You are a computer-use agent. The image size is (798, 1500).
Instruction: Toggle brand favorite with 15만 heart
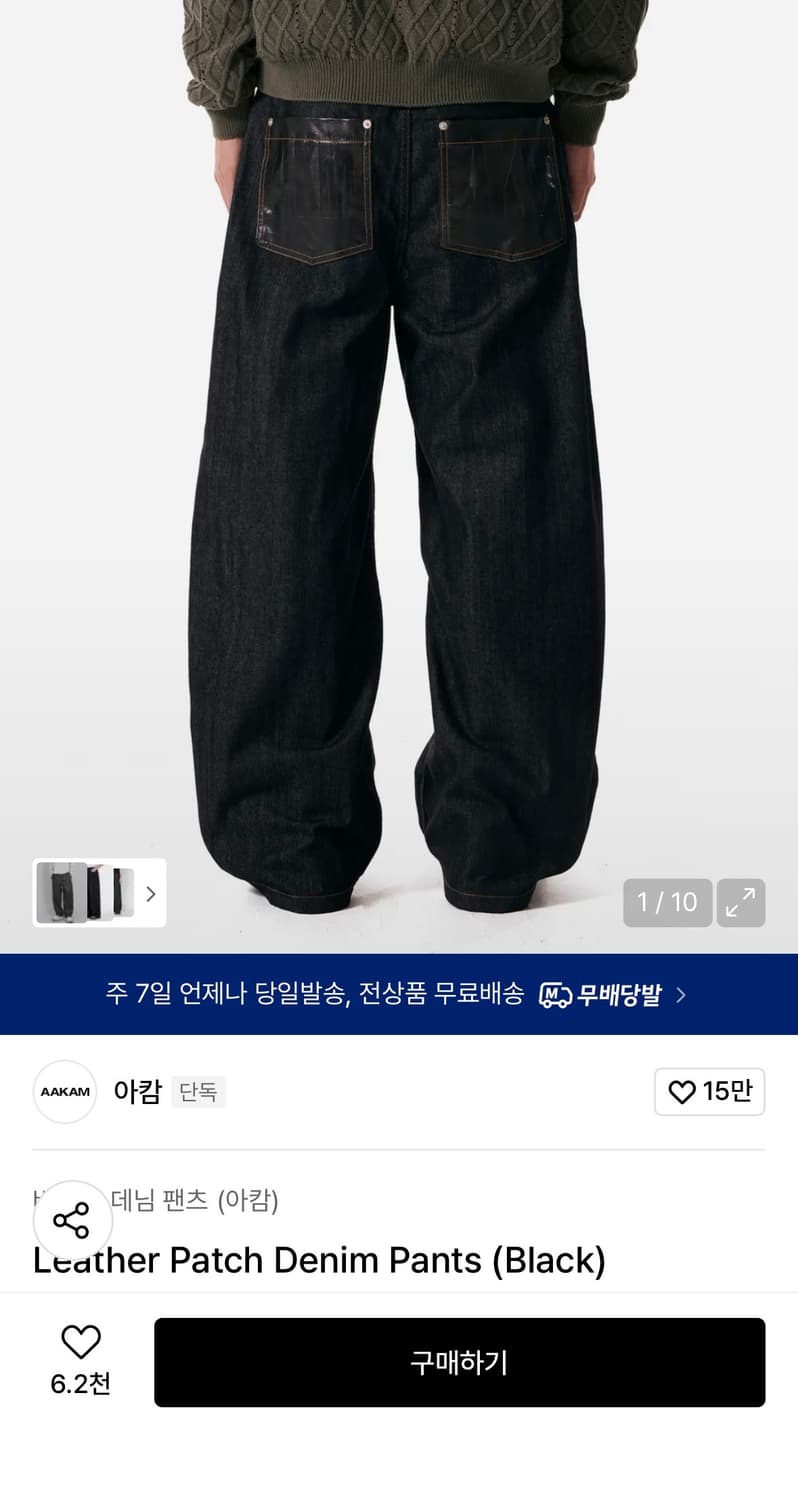tap(709, 1092)
